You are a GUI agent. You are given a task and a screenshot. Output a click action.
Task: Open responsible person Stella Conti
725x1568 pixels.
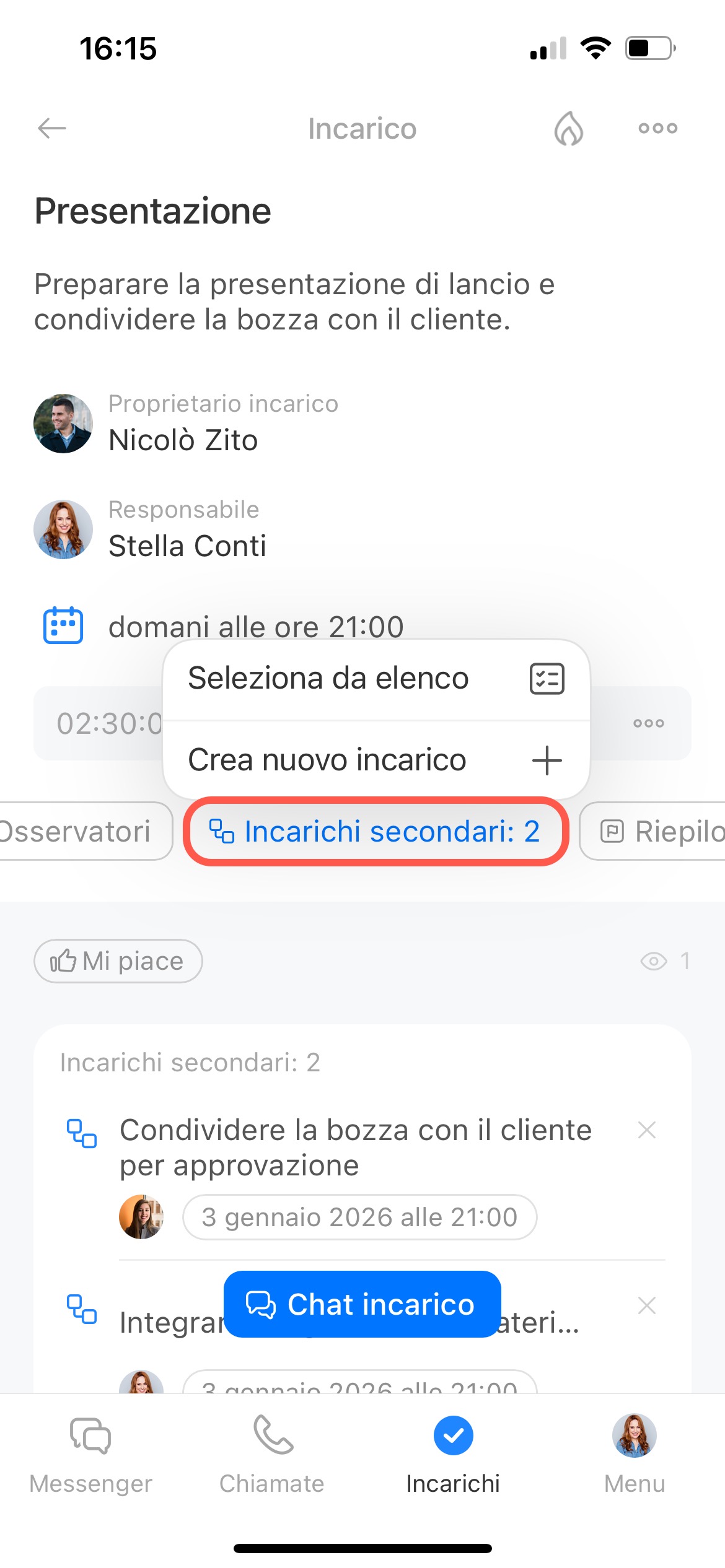click(187, 546)
